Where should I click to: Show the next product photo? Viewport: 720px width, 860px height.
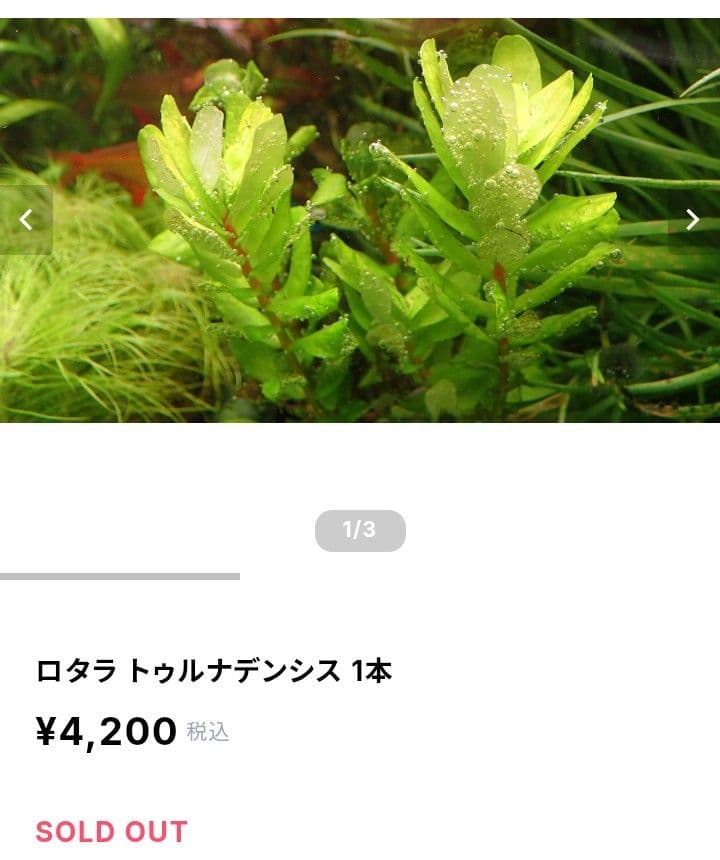692,220
